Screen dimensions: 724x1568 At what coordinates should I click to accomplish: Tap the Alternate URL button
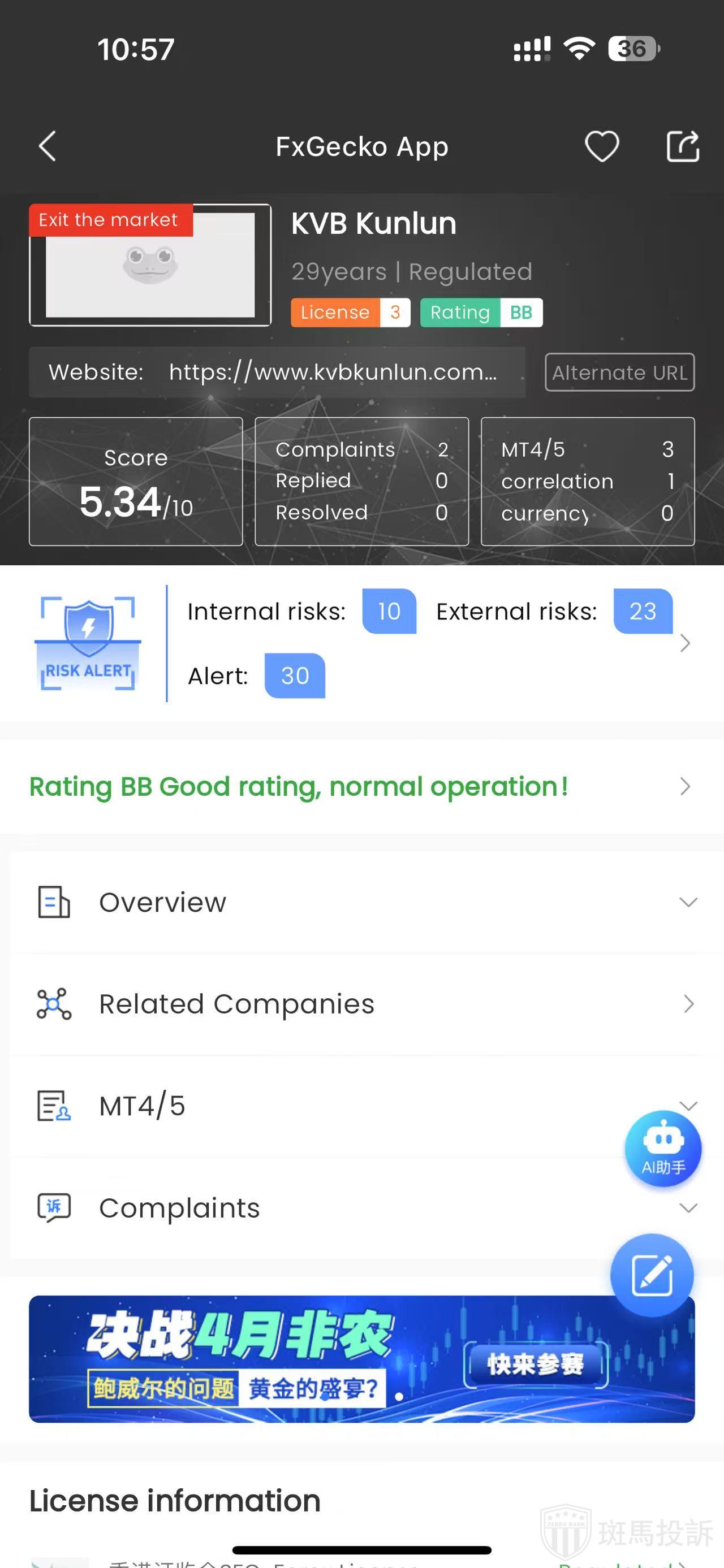pyautogui.click(x=619, y=372)
